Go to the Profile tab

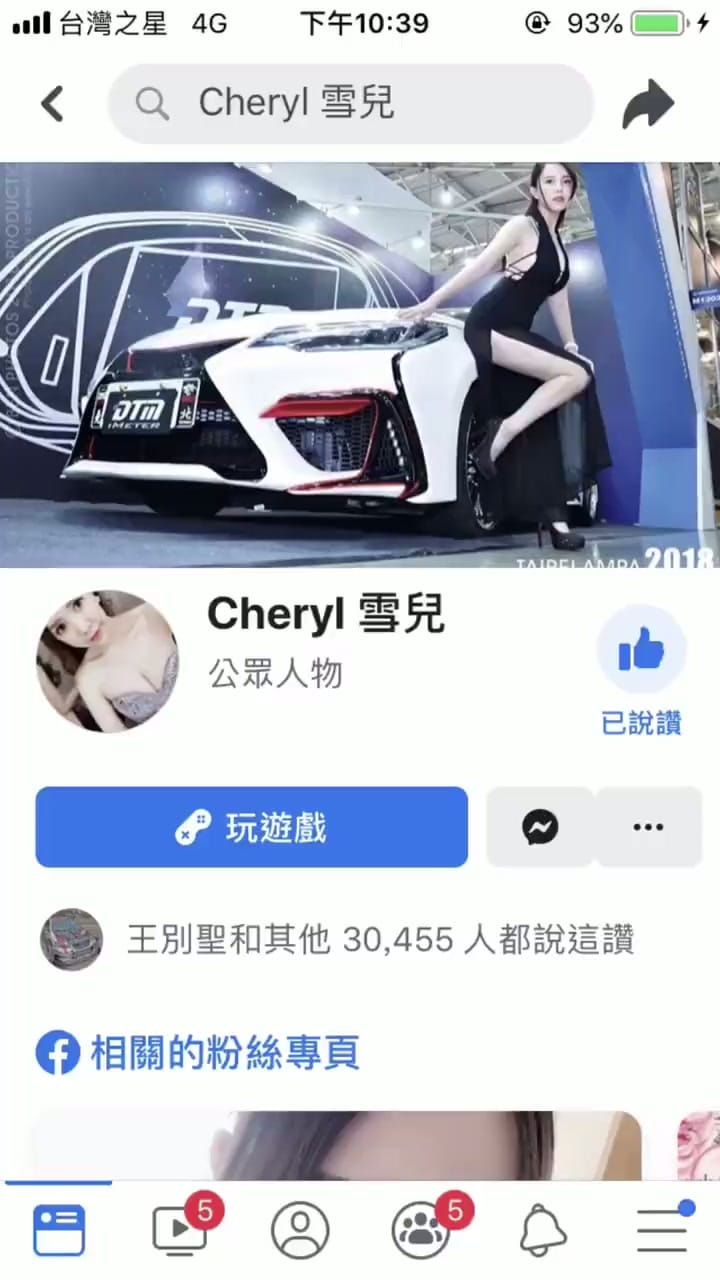[x=300, y=1230]
